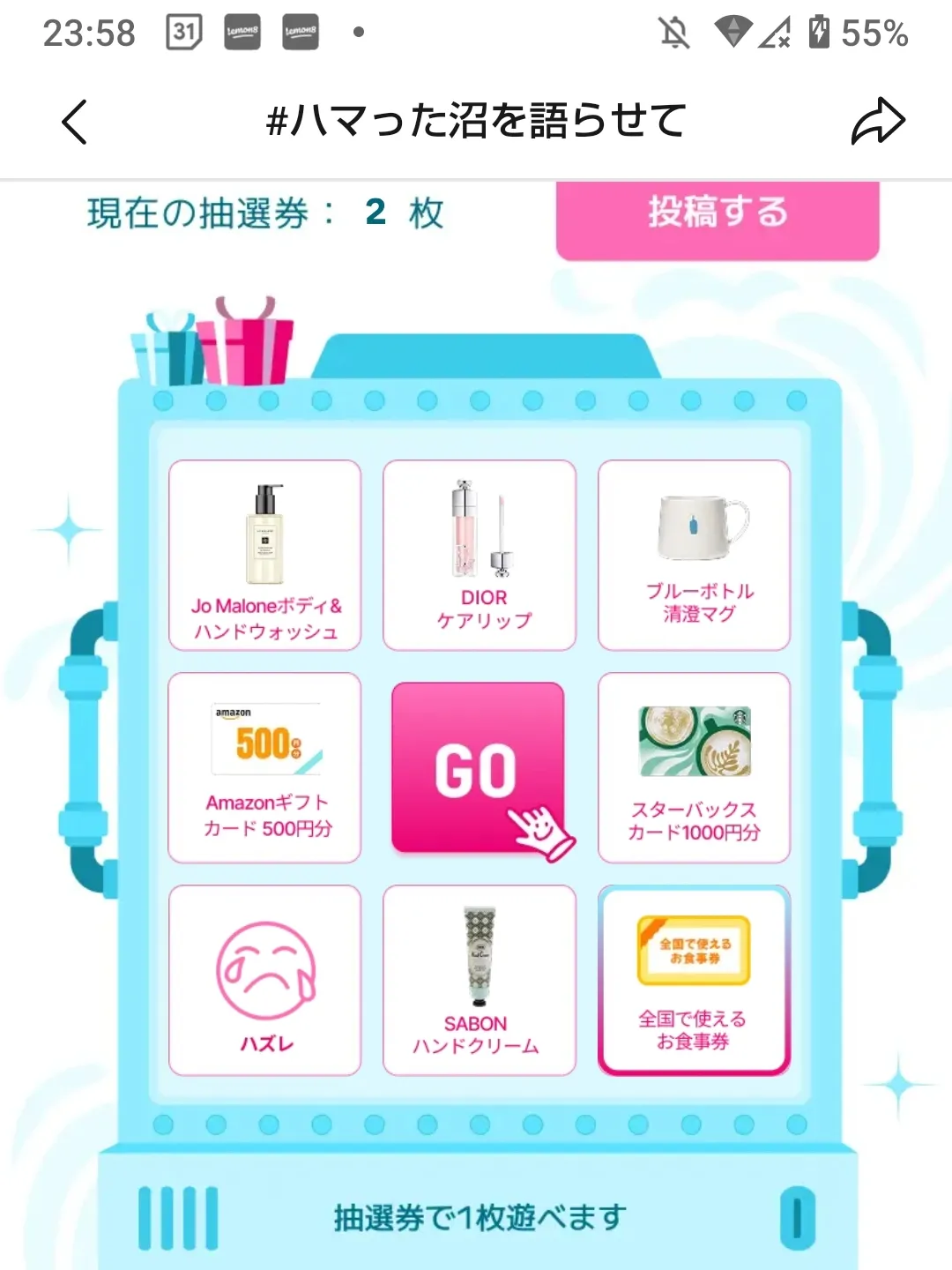The image size is (952, 1270).
Task: Go back using the arrow
Action: [x=75, y=122]
